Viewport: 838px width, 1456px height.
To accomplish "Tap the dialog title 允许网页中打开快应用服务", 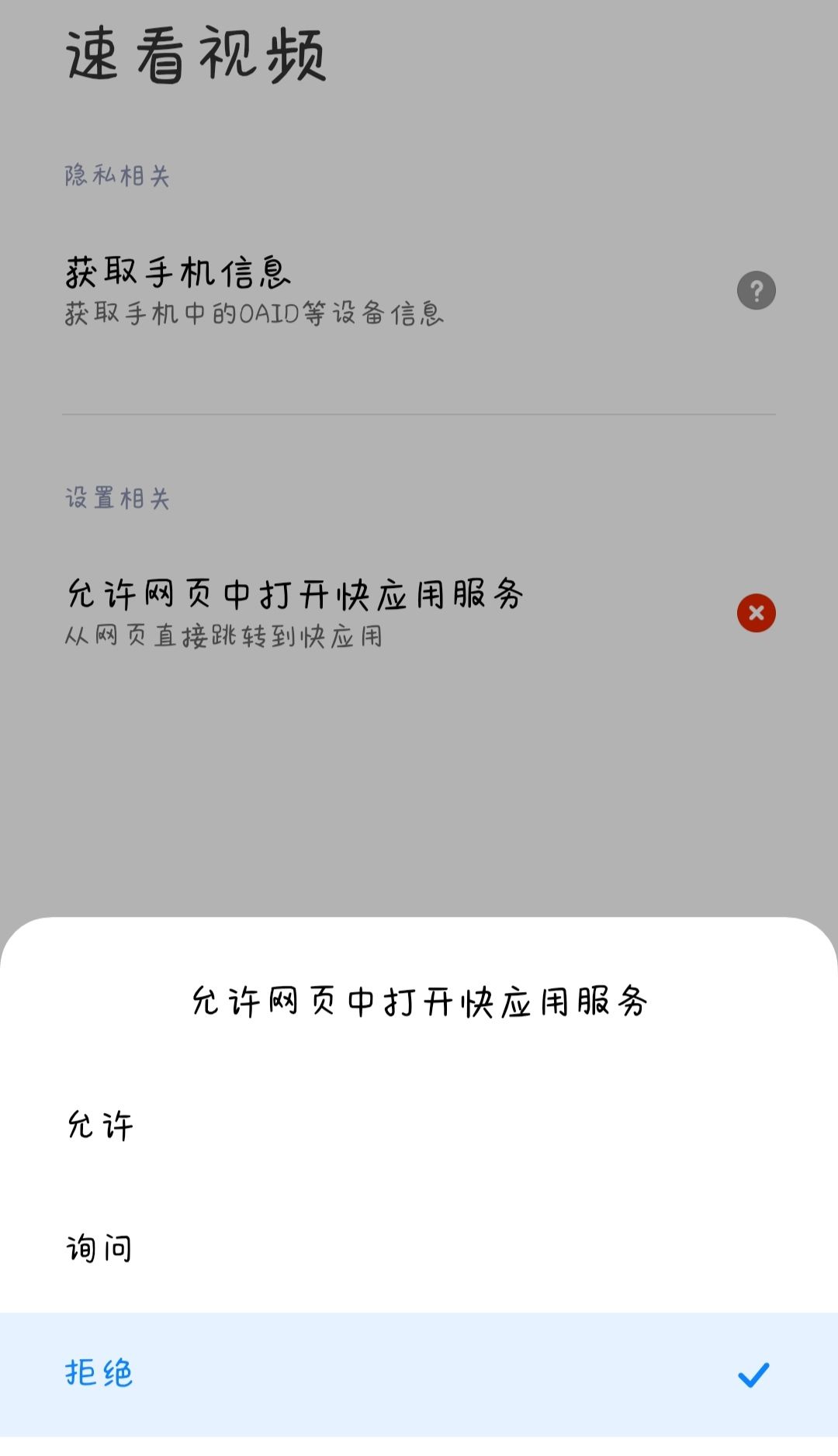I will [419, 1001].
